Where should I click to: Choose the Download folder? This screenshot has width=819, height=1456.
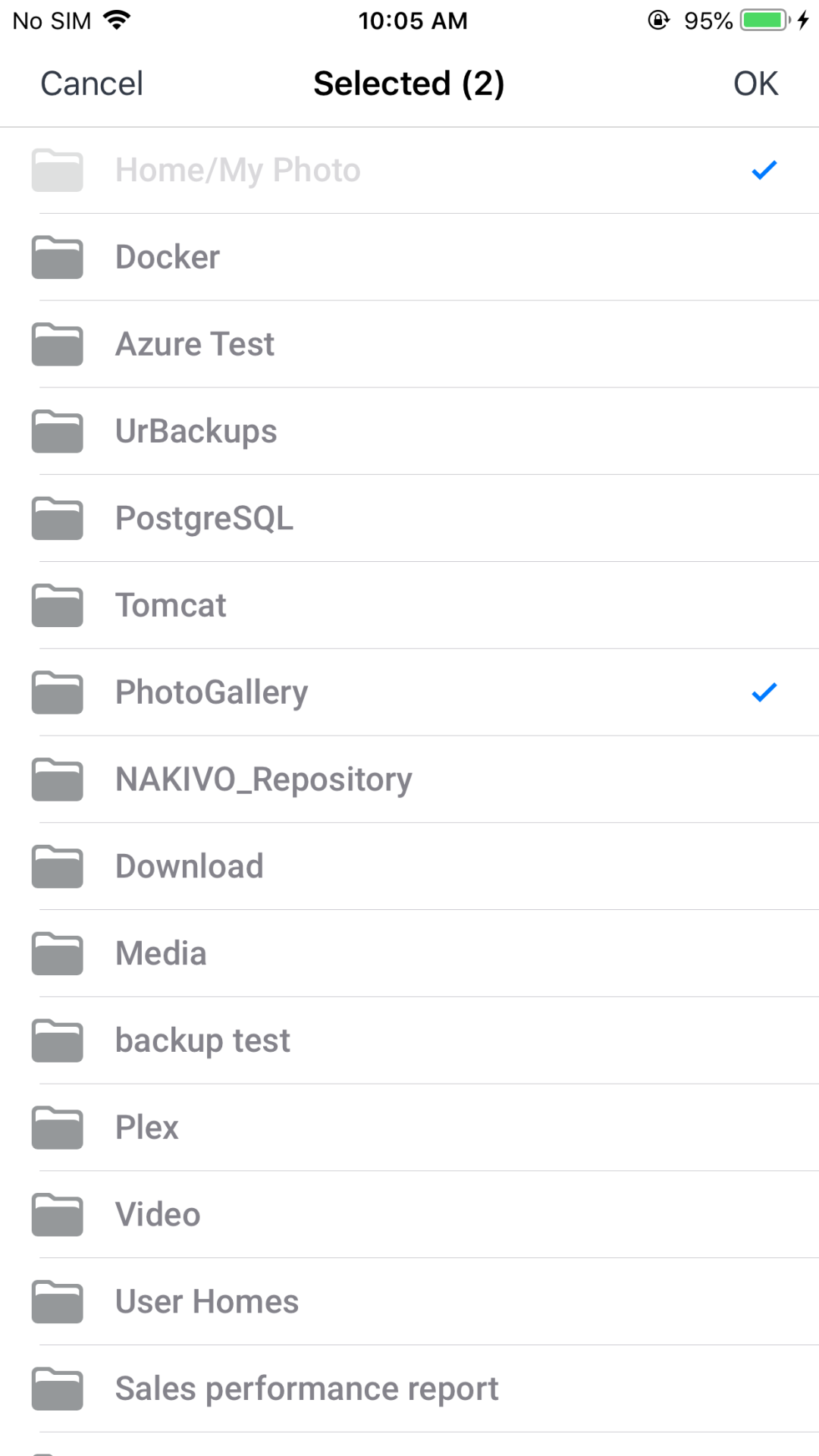[409, 867]
